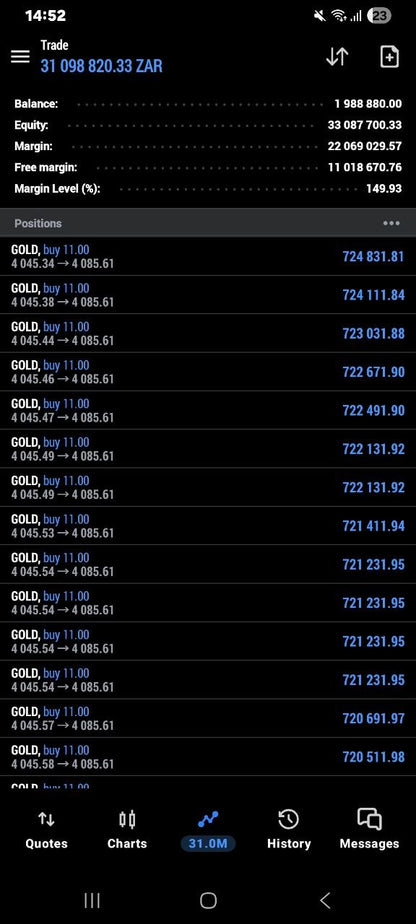Select GOLD position opened at 4 045.38
Viewport: 416px width, 924px height.
pos(208,295)
